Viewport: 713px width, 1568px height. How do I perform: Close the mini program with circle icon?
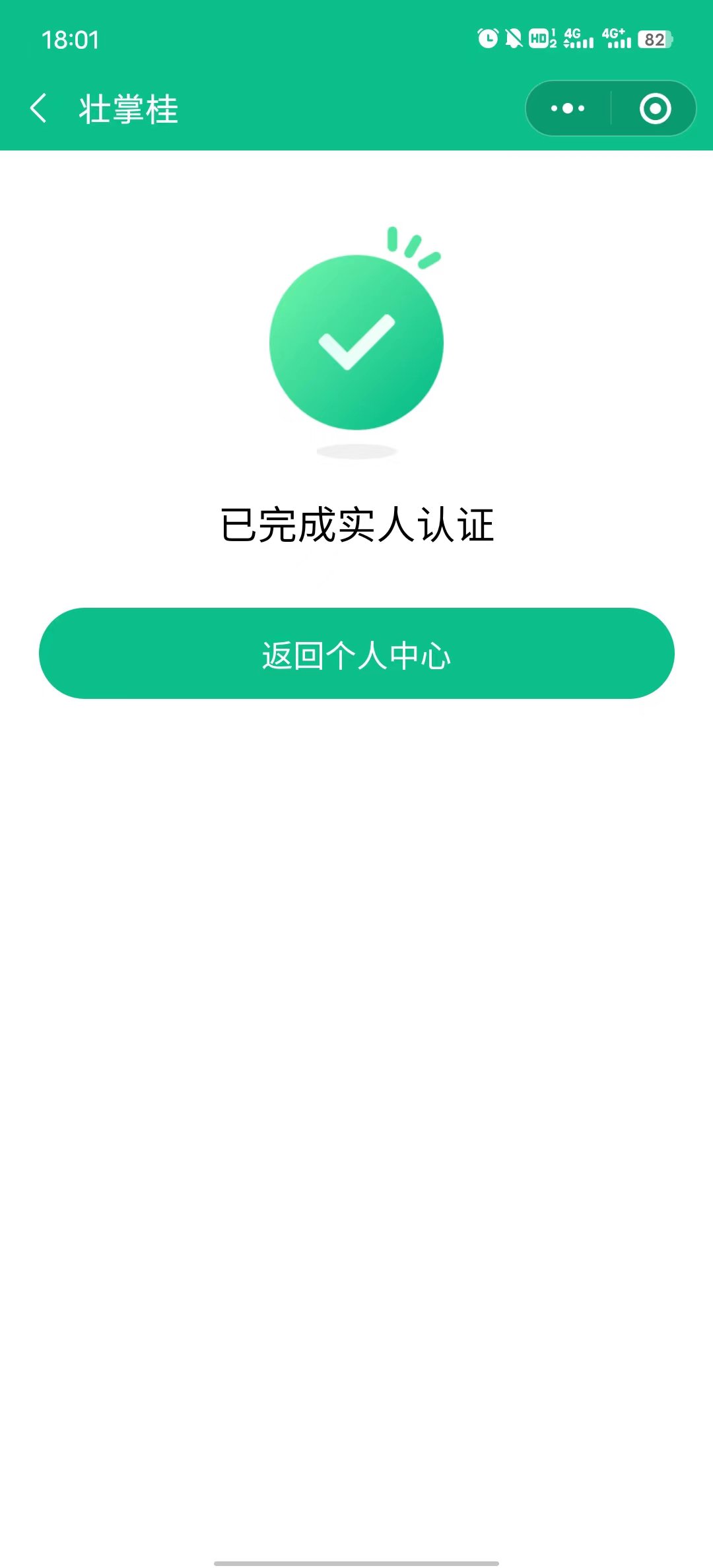pyautogui.click(x=655, y=108)
